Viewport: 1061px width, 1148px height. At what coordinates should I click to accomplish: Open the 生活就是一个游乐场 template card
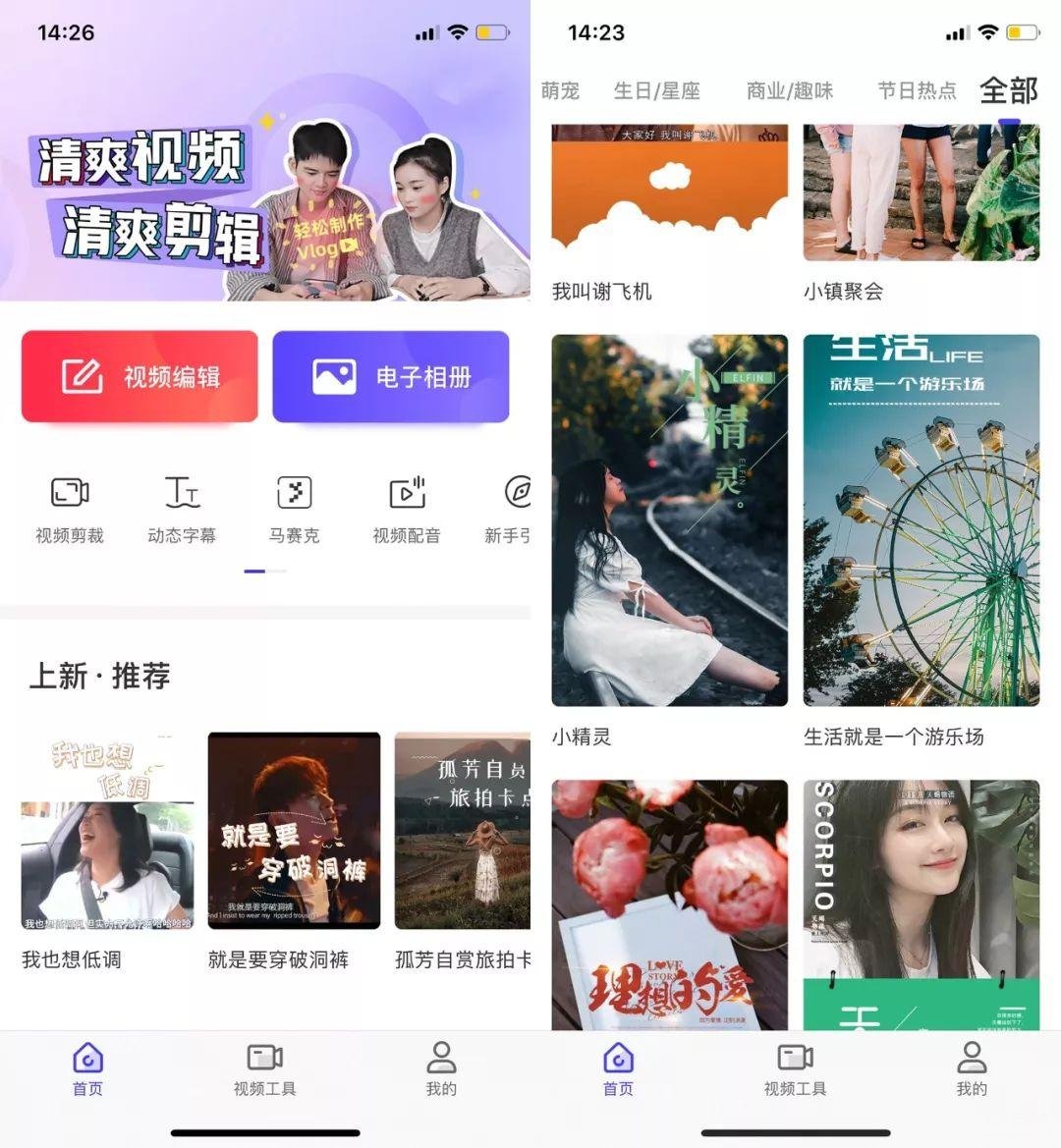[921, 520]
